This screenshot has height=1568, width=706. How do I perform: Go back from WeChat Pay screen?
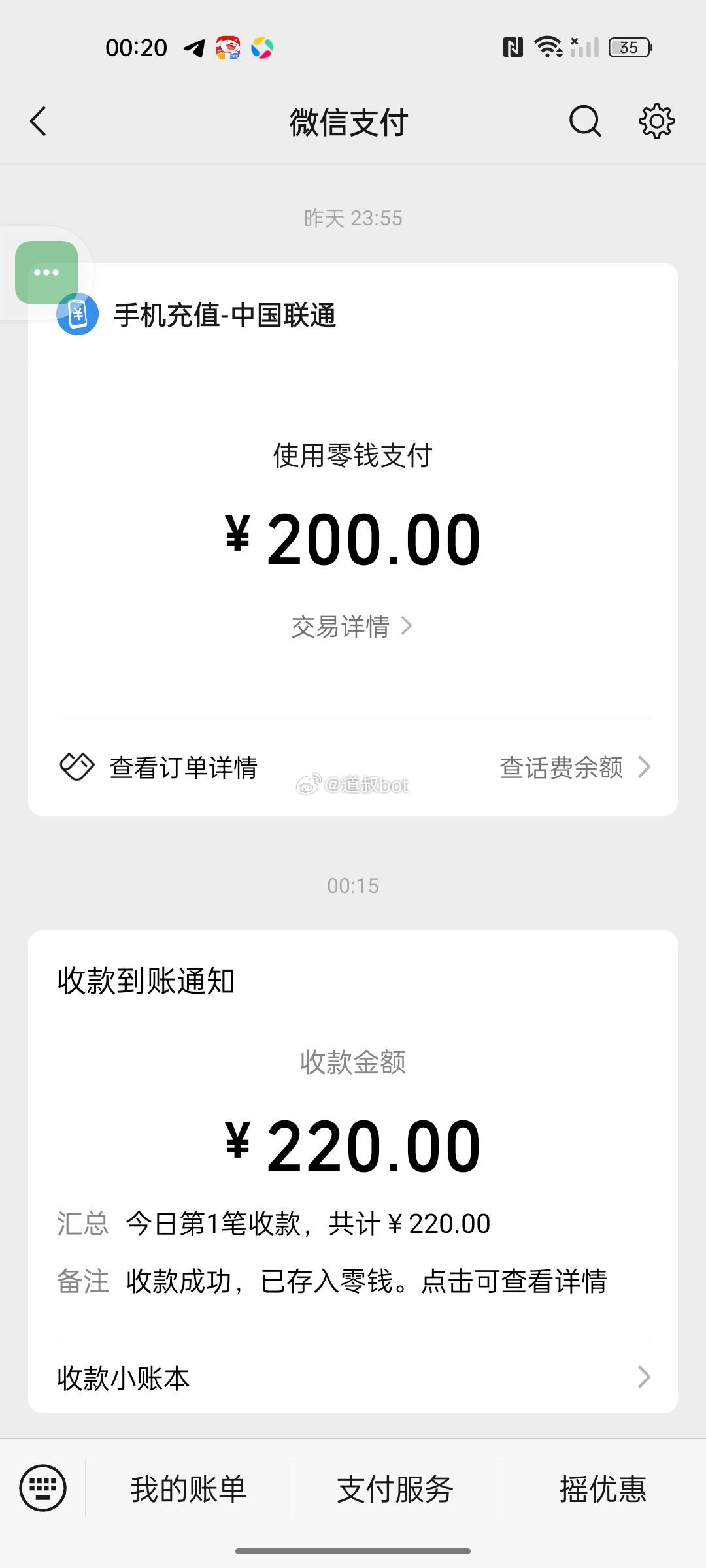39,122
